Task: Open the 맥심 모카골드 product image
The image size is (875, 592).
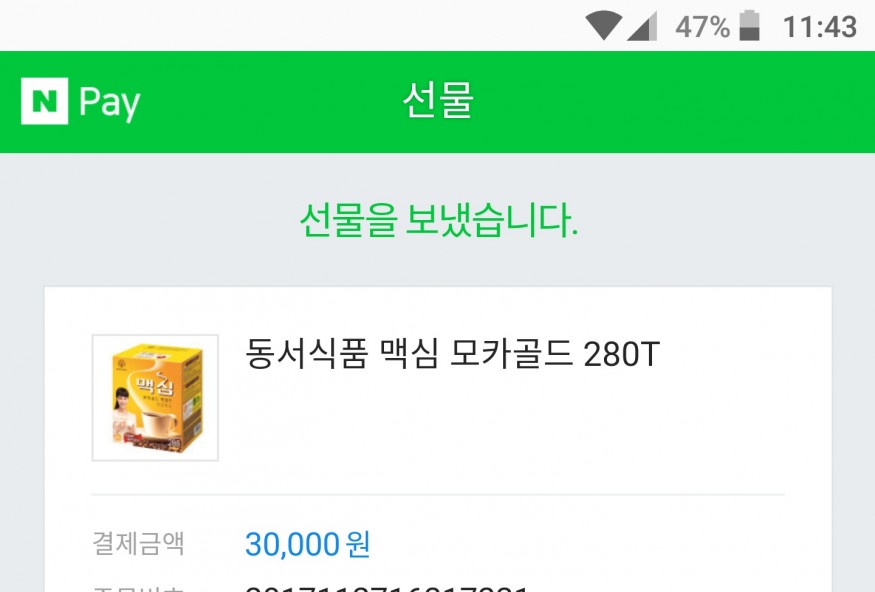Action: 155,397
